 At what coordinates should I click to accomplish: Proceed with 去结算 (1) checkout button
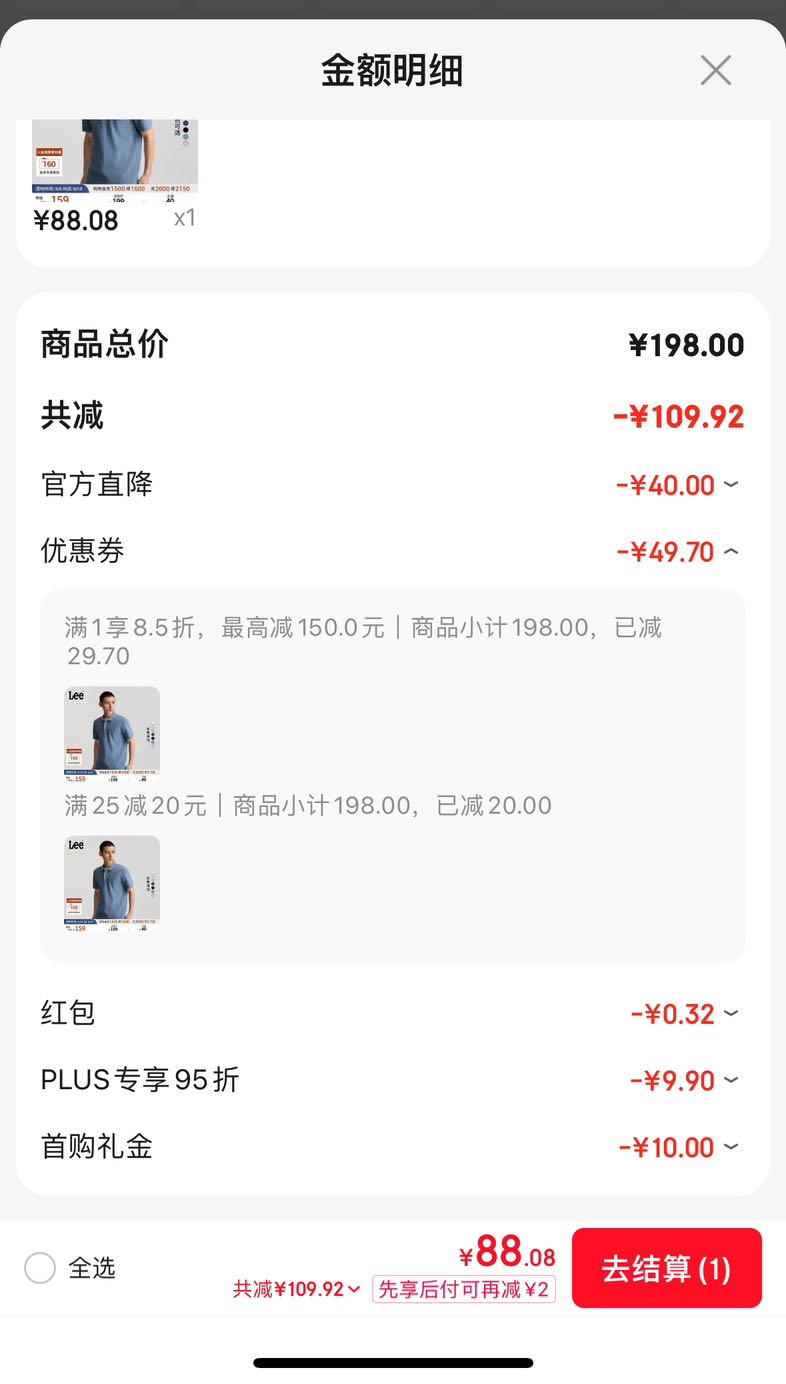pos(667,1268)
